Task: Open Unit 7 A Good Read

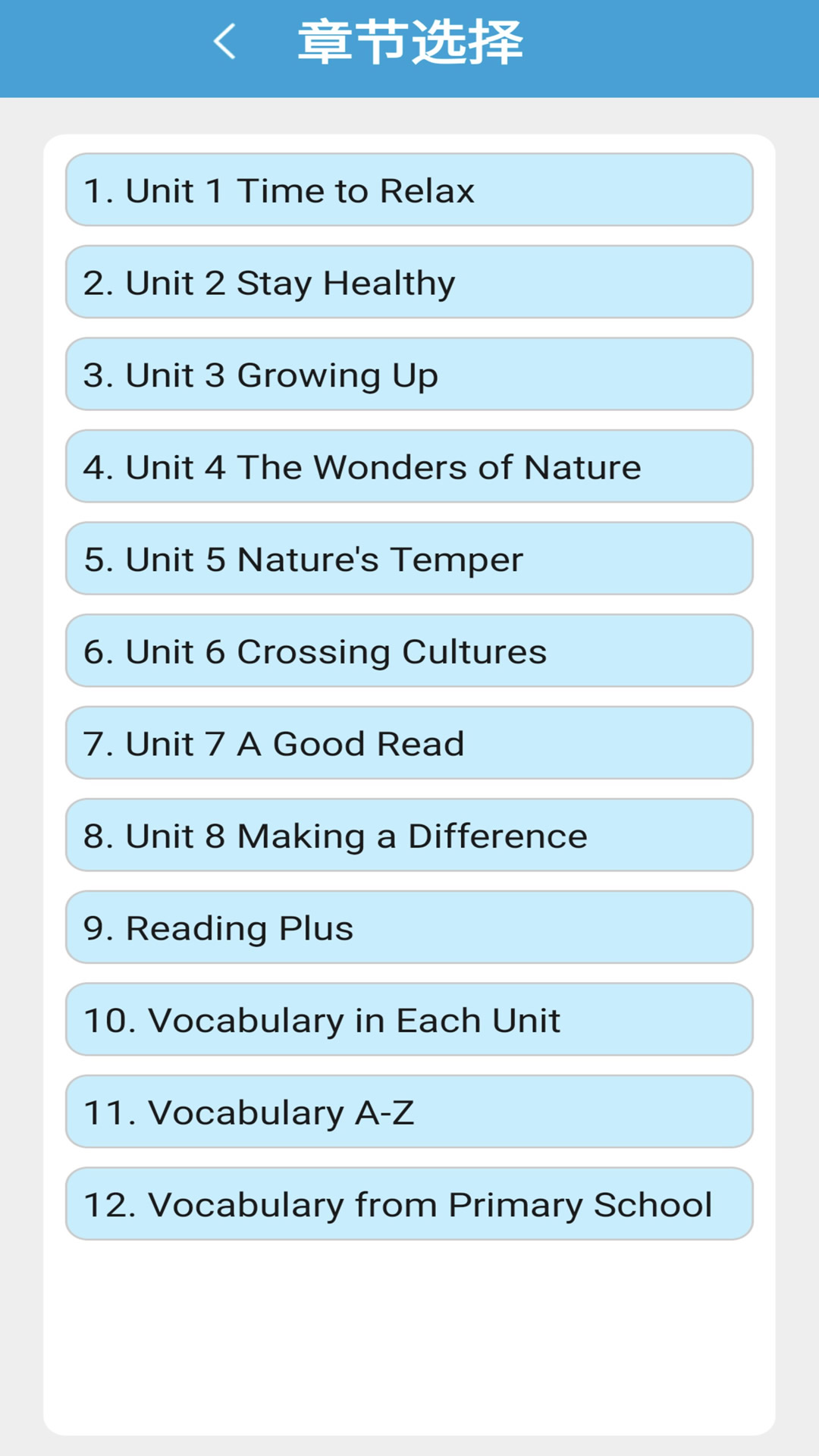Action: pyautogui.click(x=409, y=743)
